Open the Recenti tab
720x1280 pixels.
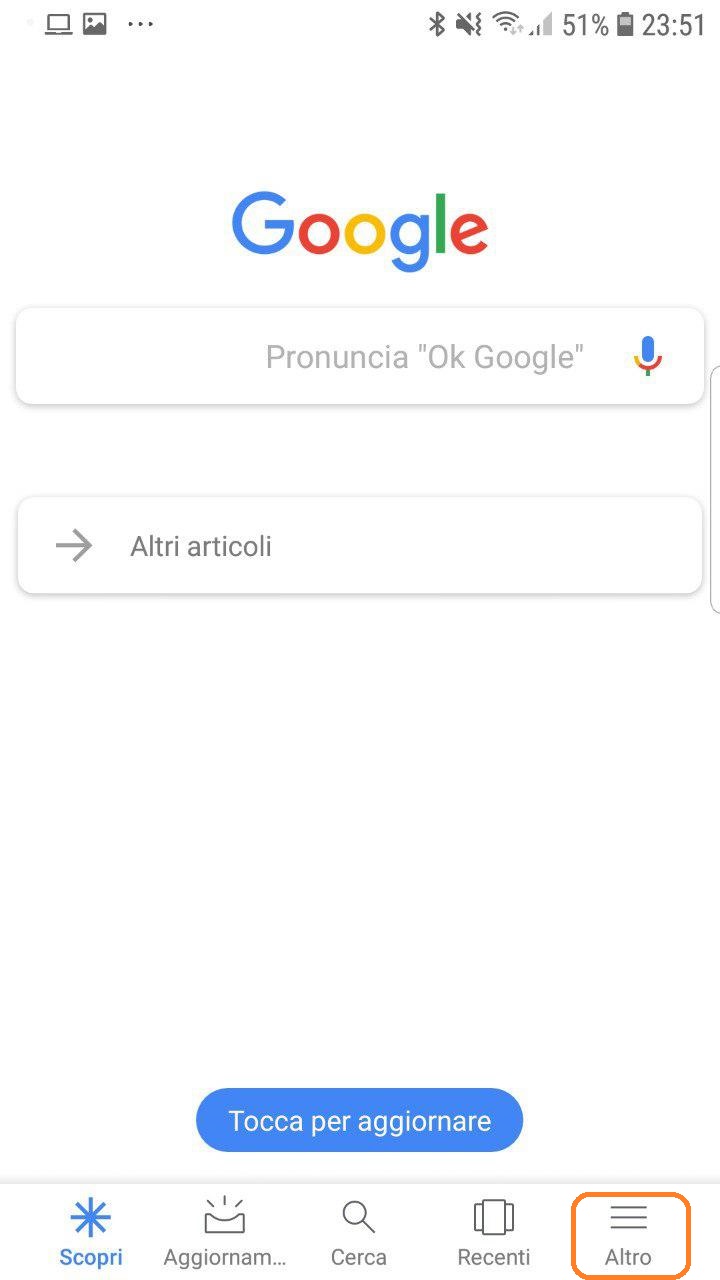point(493,1233)
